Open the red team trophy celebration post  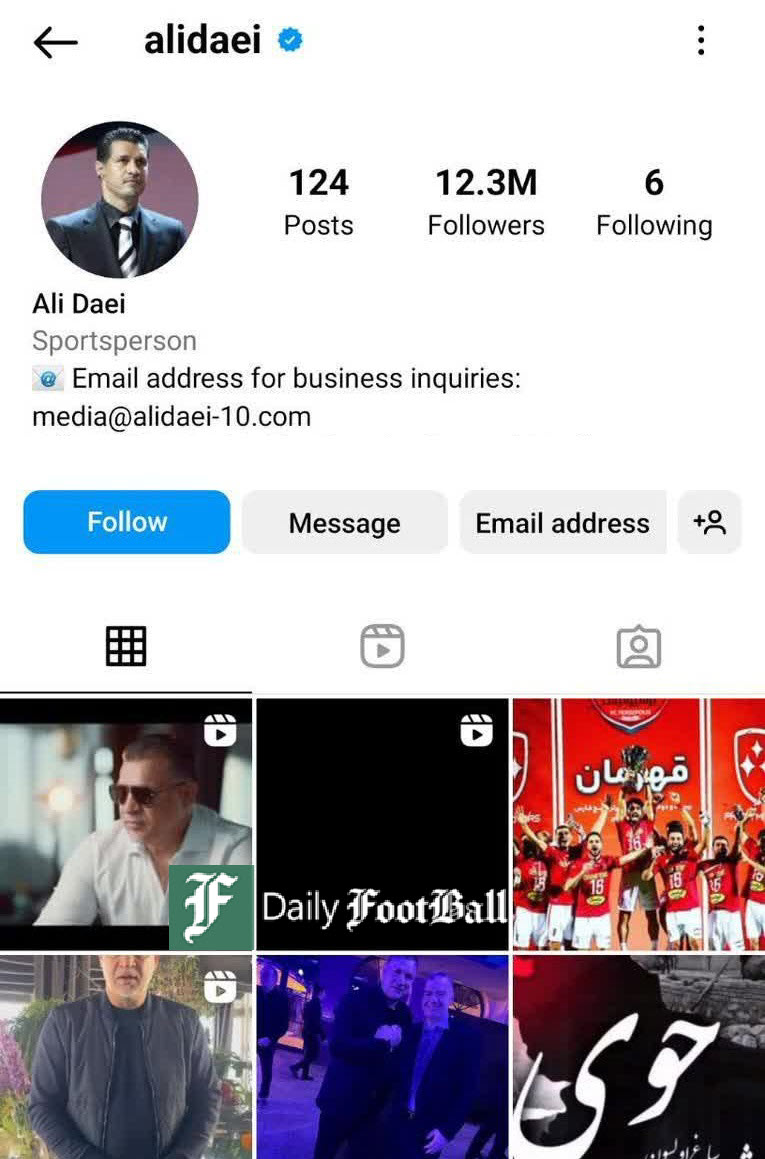click(x=638, y=824)
